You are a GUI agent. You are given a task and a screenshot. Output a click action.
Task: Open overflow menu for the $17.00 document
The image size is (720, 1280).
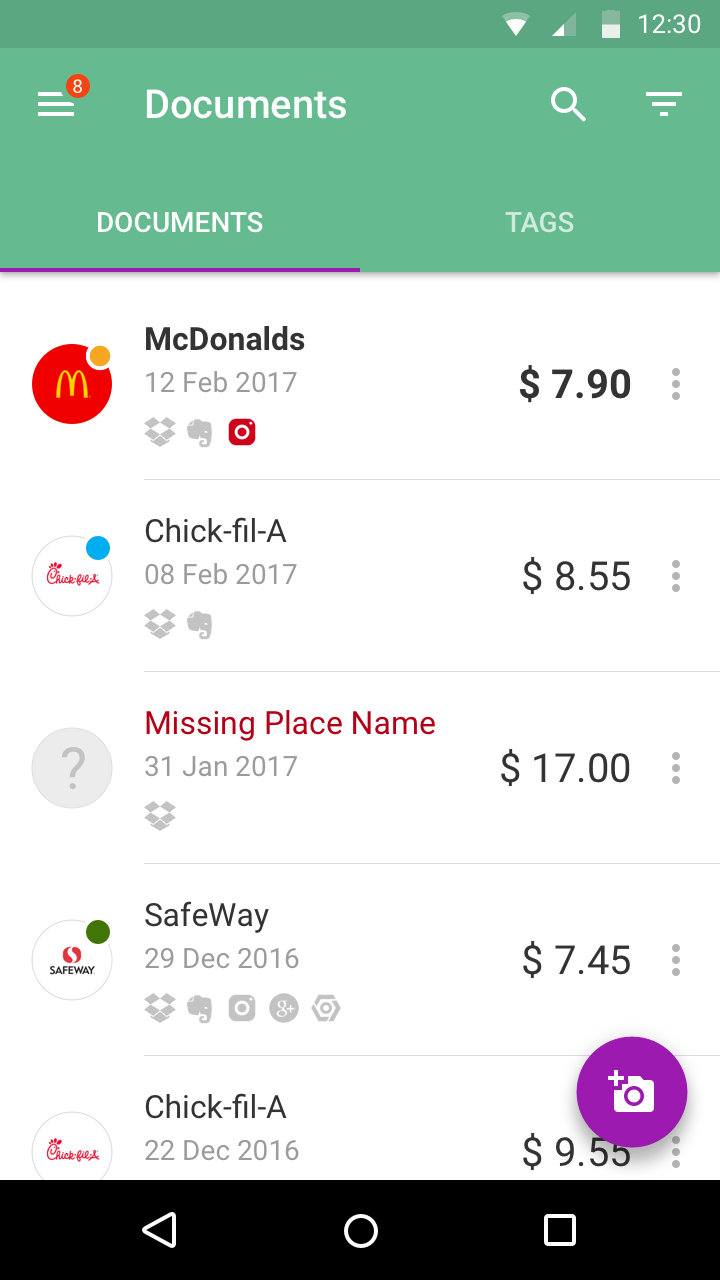coord(676,768)
